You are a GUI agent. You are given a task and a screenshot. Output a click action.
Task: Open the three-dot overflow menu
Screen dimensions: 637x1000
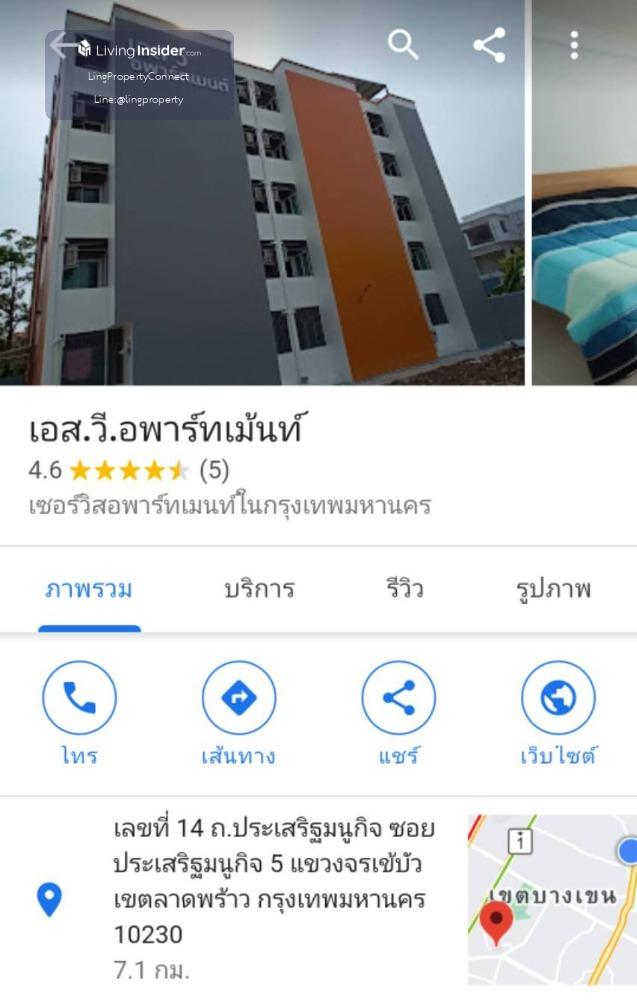tap(574, 45)
